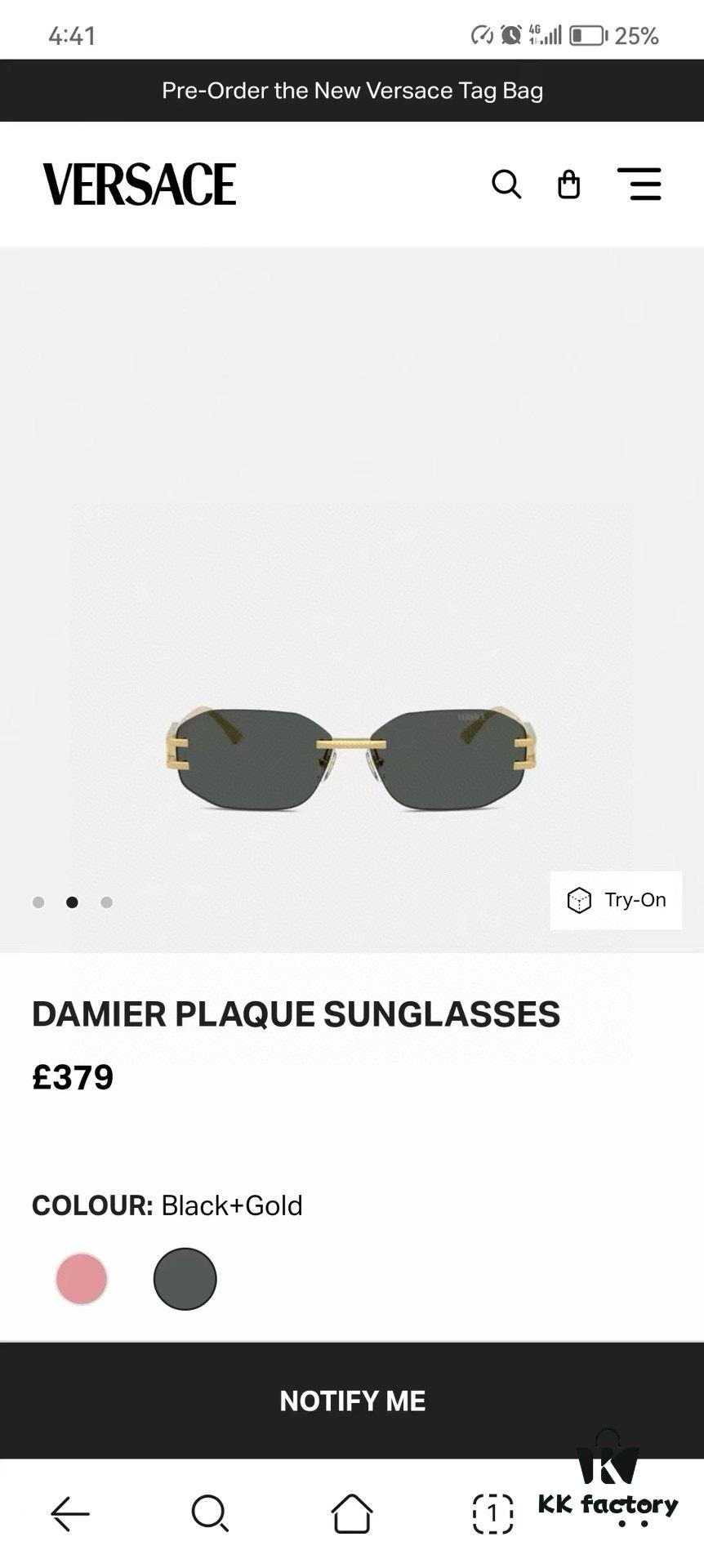The height and width of the screenshot is (1568, 704).
Task: Go to the browser home page
Action: pyautogui.click(x=352, y=1513)
